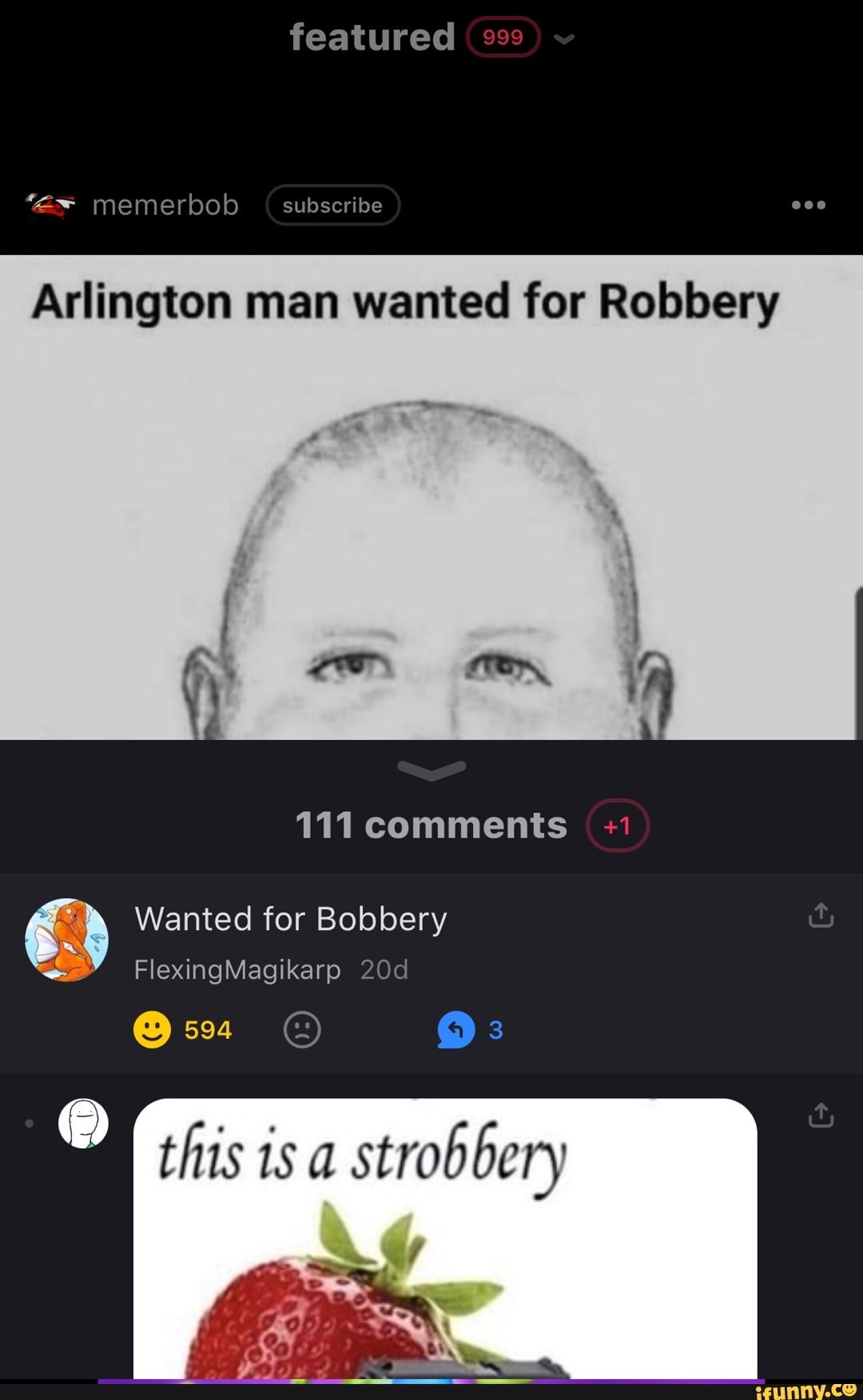Dislike FlexingMagikarp's comment with frown face
The width and height of the screenshot is (863, 1400).
pos(302,1029)
